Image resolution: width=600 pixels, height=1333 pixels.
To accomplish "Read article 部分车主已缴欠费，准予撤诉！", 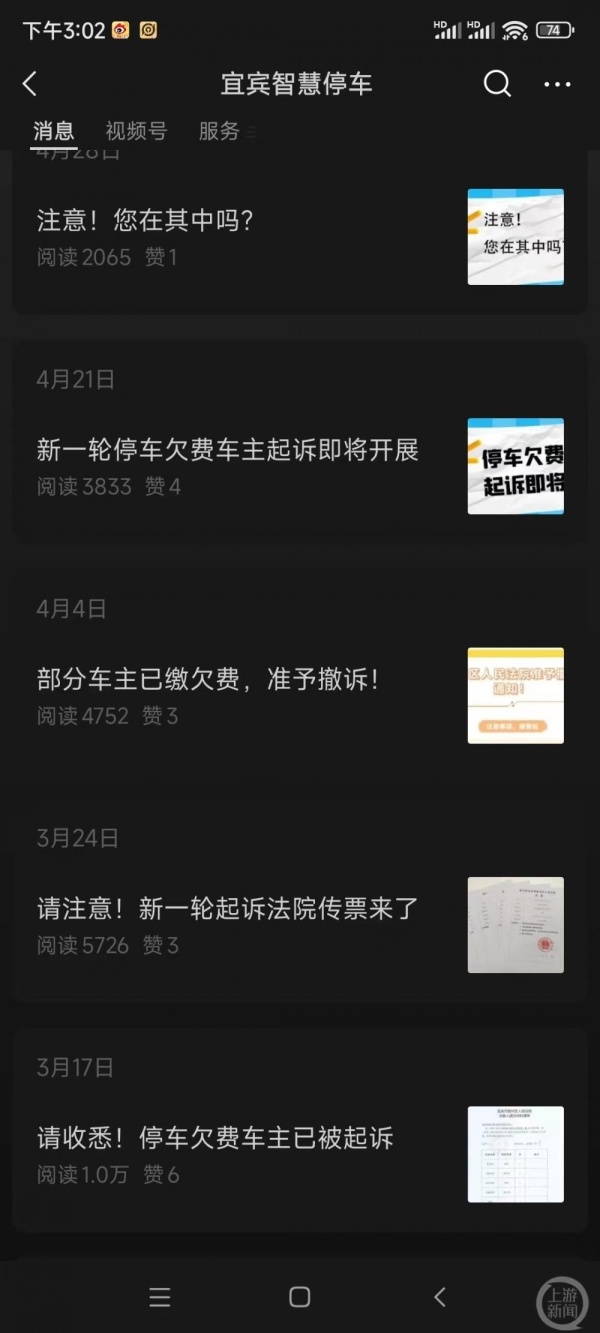I will (x=208, y=680).
